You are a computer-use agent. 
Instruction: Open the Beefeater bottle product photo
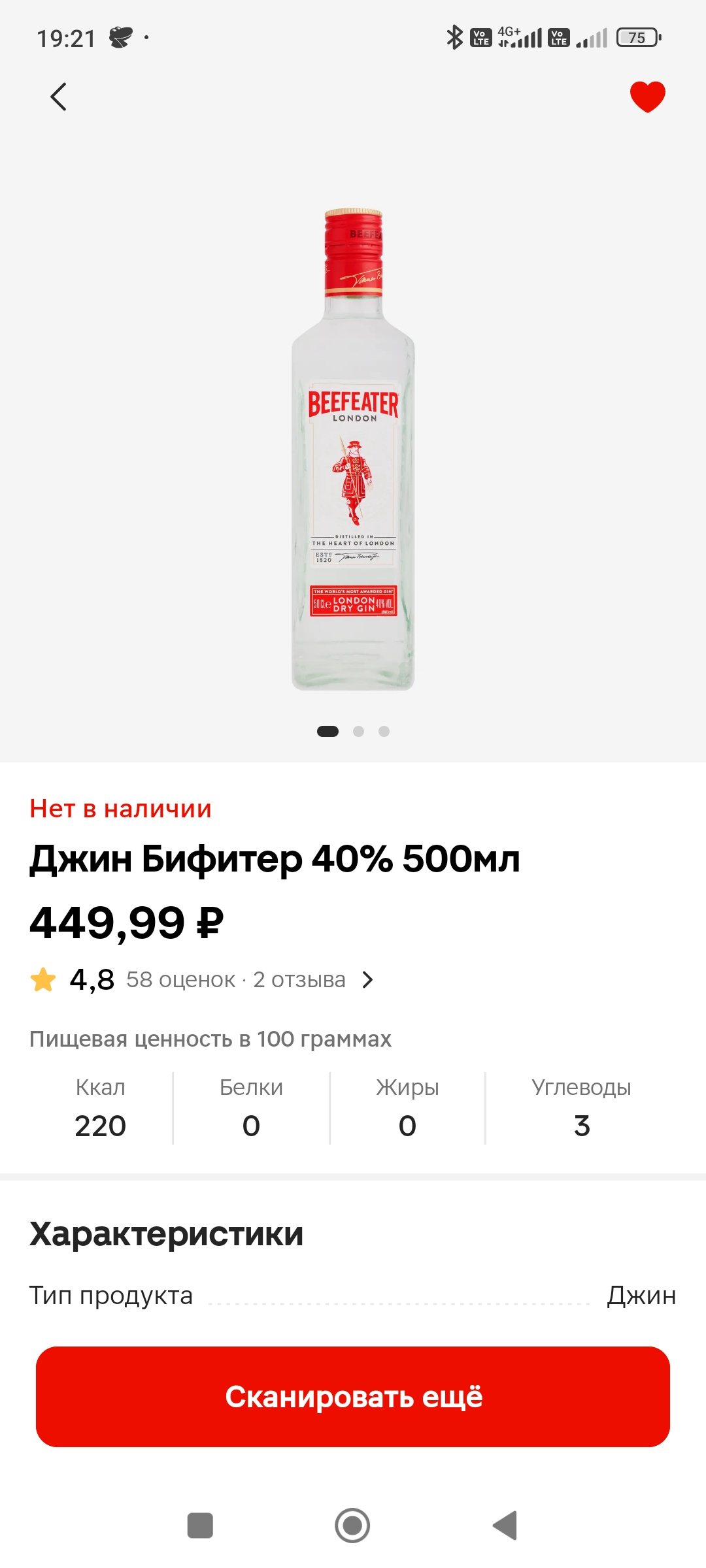point(353,449)
